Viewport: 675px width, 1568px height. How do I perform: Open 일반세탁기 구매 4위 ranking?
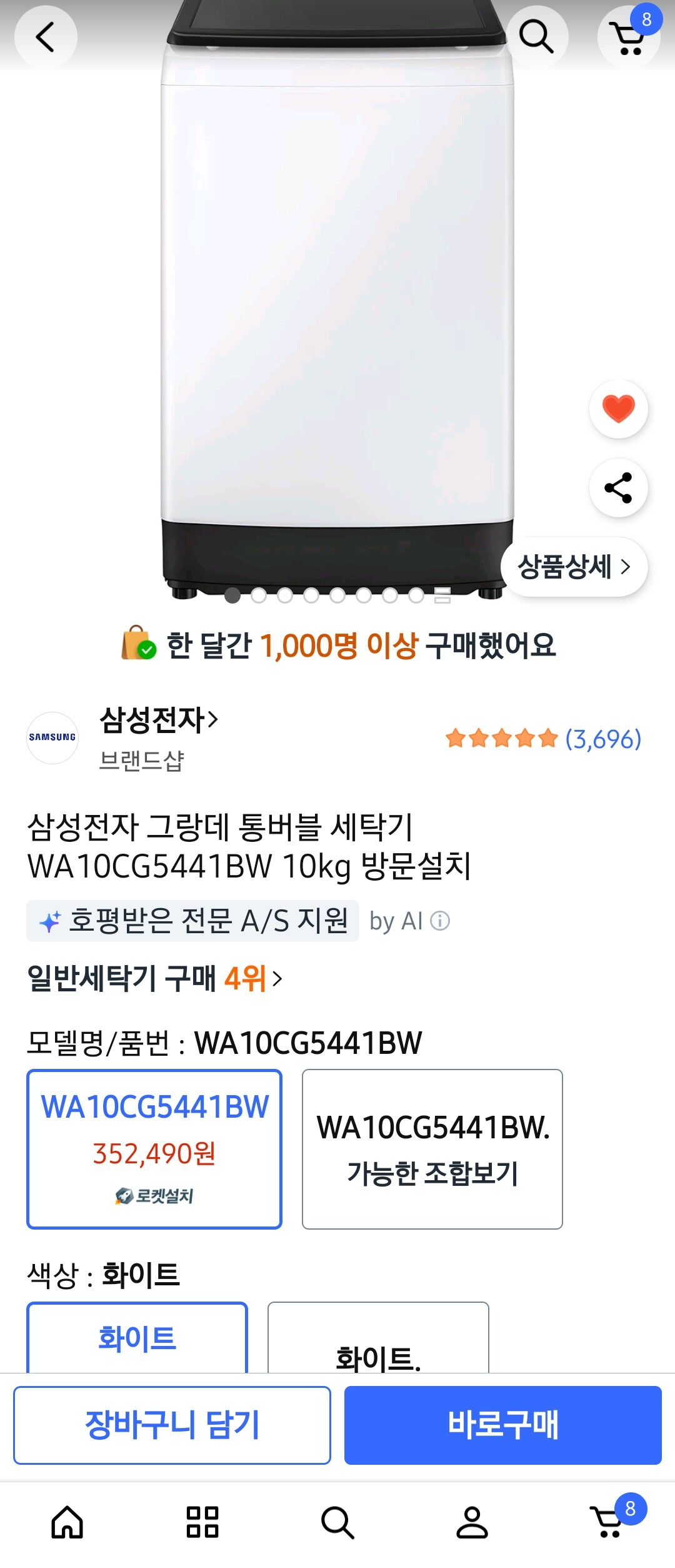(x=155, y=978)
